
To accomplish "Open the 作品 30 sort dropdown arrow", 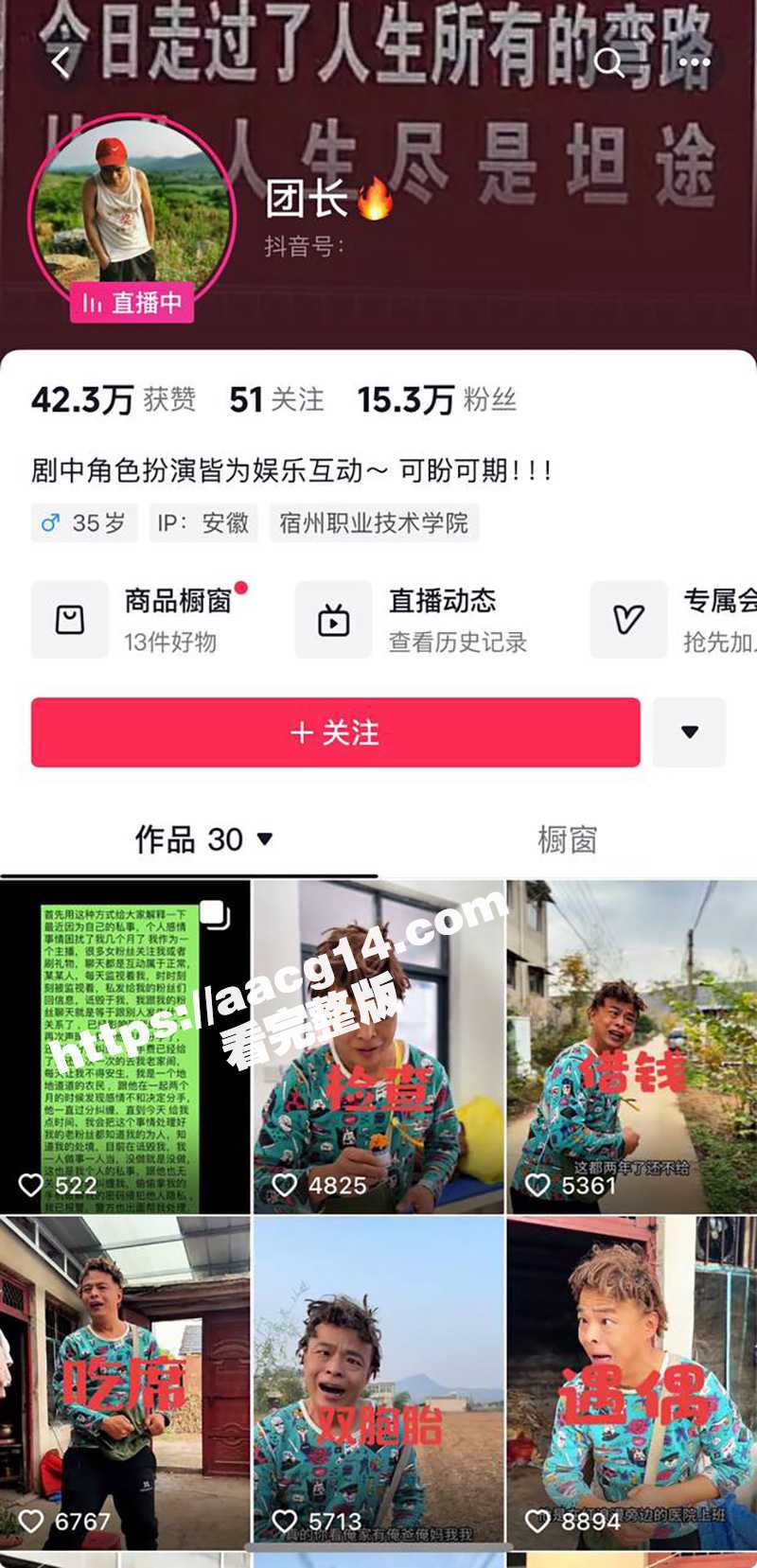I will 263,837.
